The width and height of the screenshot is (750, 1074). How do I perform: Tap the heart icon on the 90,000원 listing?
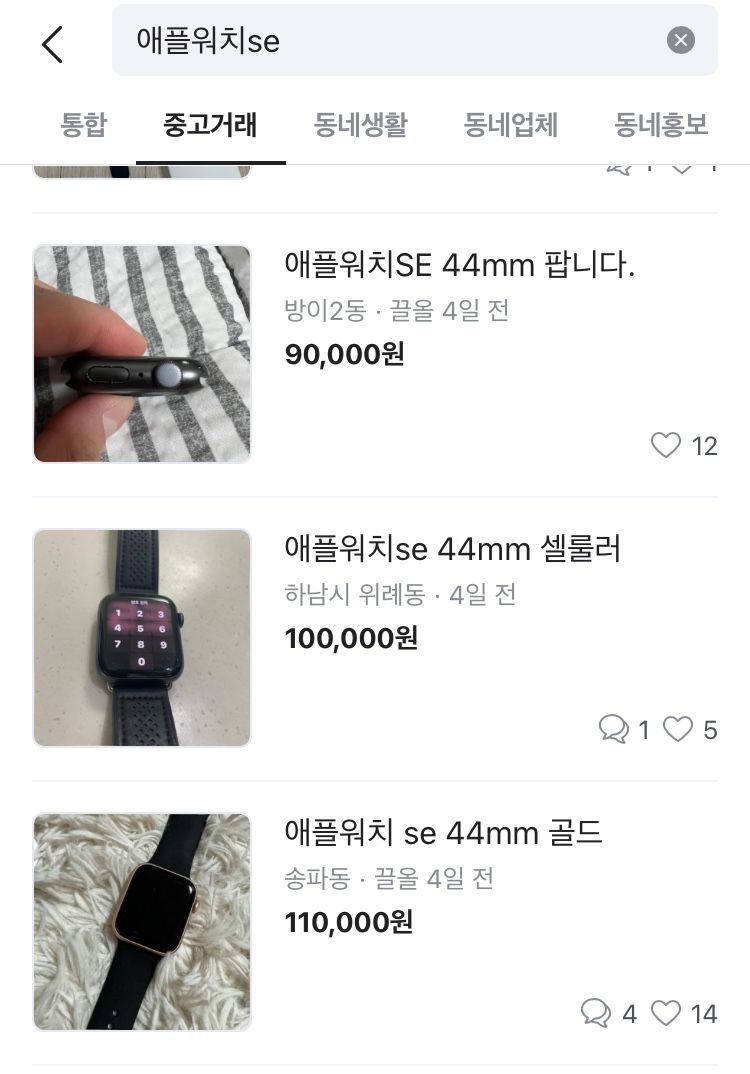[x=665, y=445]
